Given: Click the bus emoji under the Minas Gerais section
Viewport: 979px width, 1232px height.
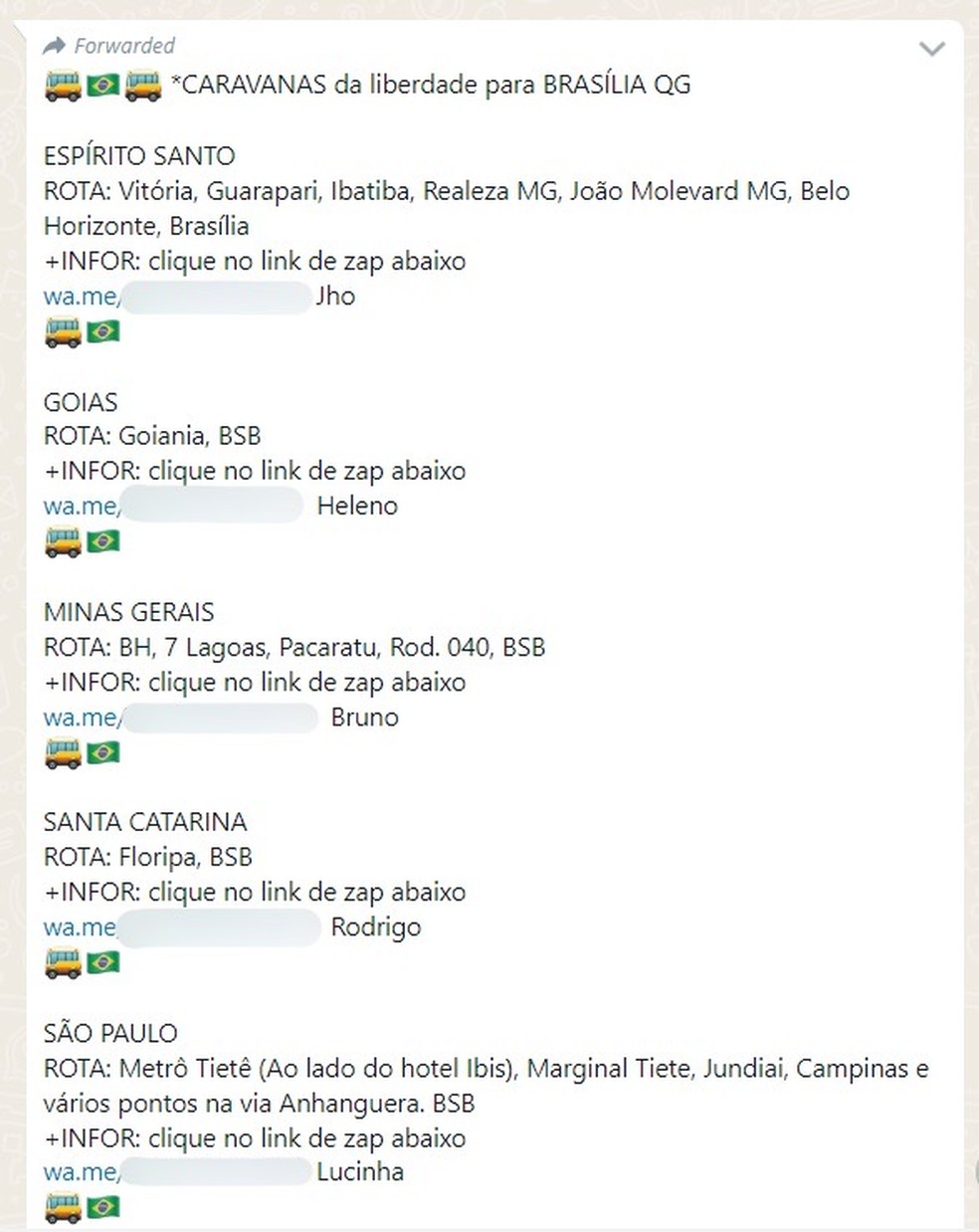Looking at the screenshot, I should (62, 753).
